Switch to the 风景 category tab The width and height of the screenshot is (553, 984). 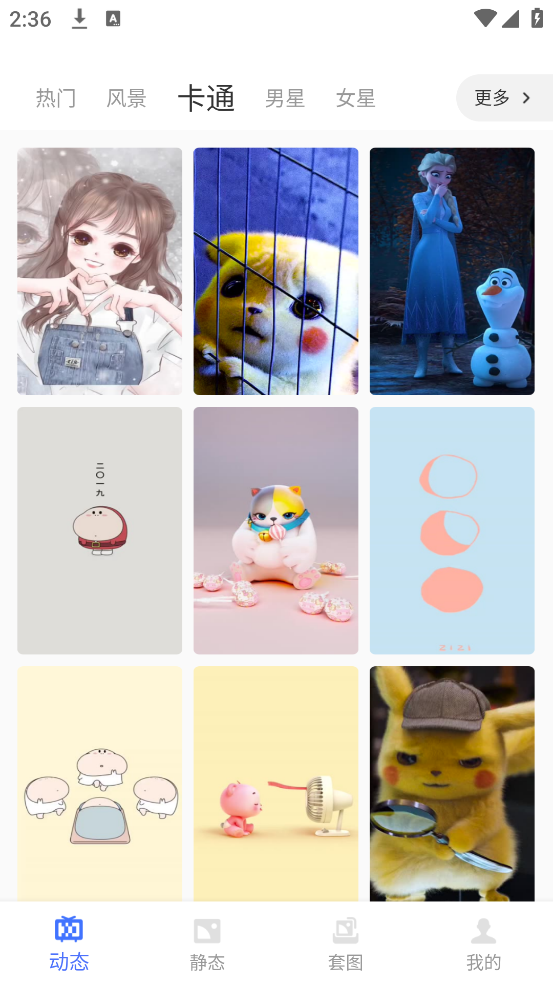[126, 98]
